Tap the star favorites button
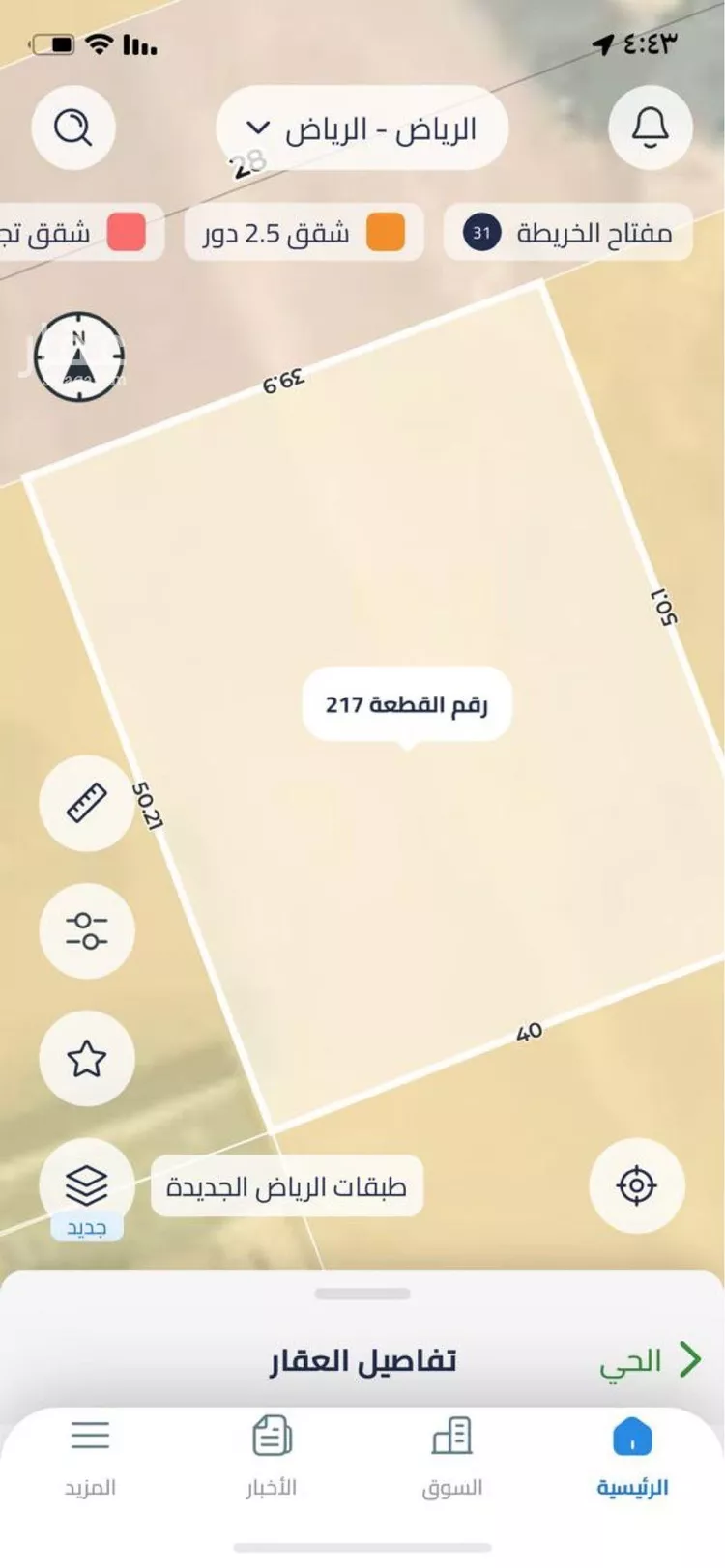The image size is (725, 1568). (87, 1059)
